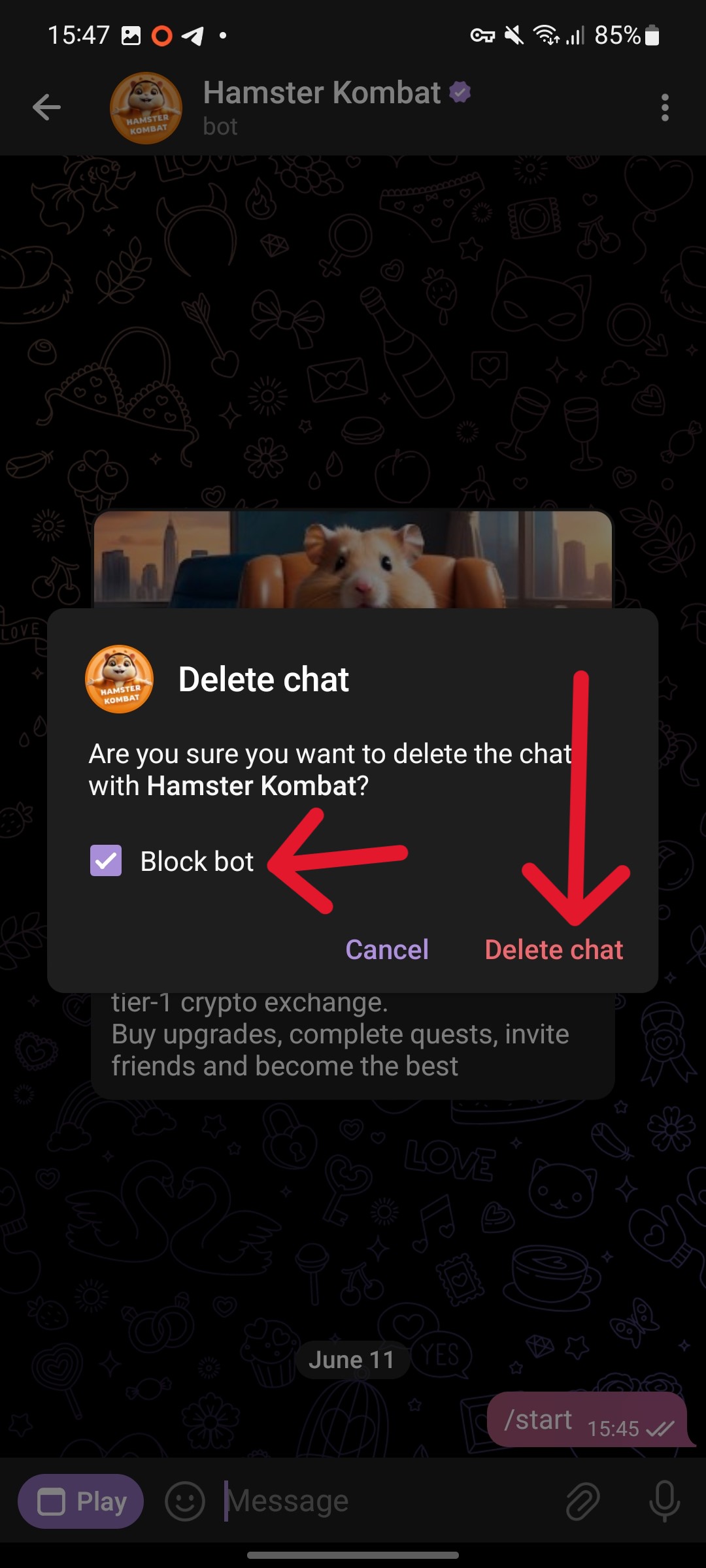Open the emoji picker

pos(185,1501)
